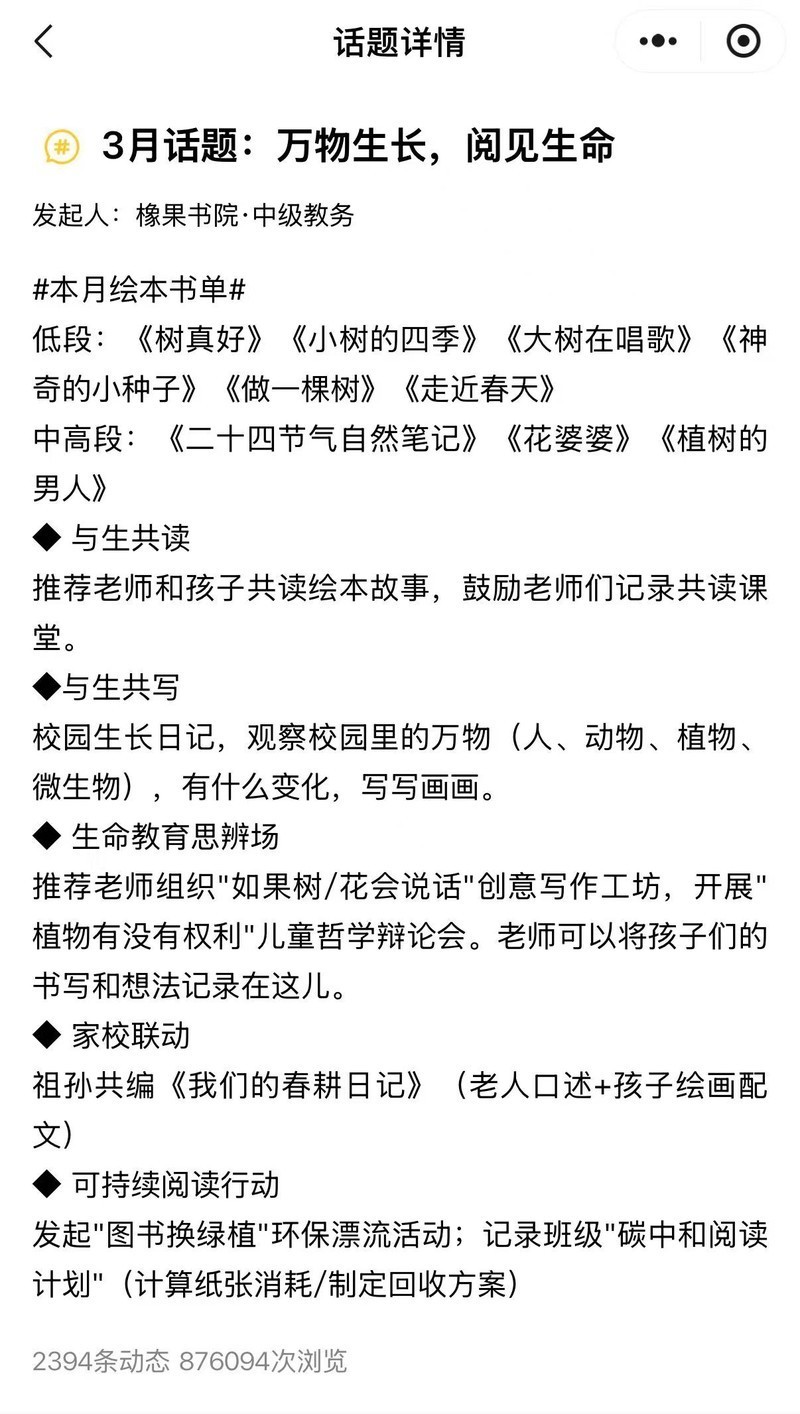800x1414 pixels.
Task: Close the mini program via the circle icon
Action: (743, 42)
